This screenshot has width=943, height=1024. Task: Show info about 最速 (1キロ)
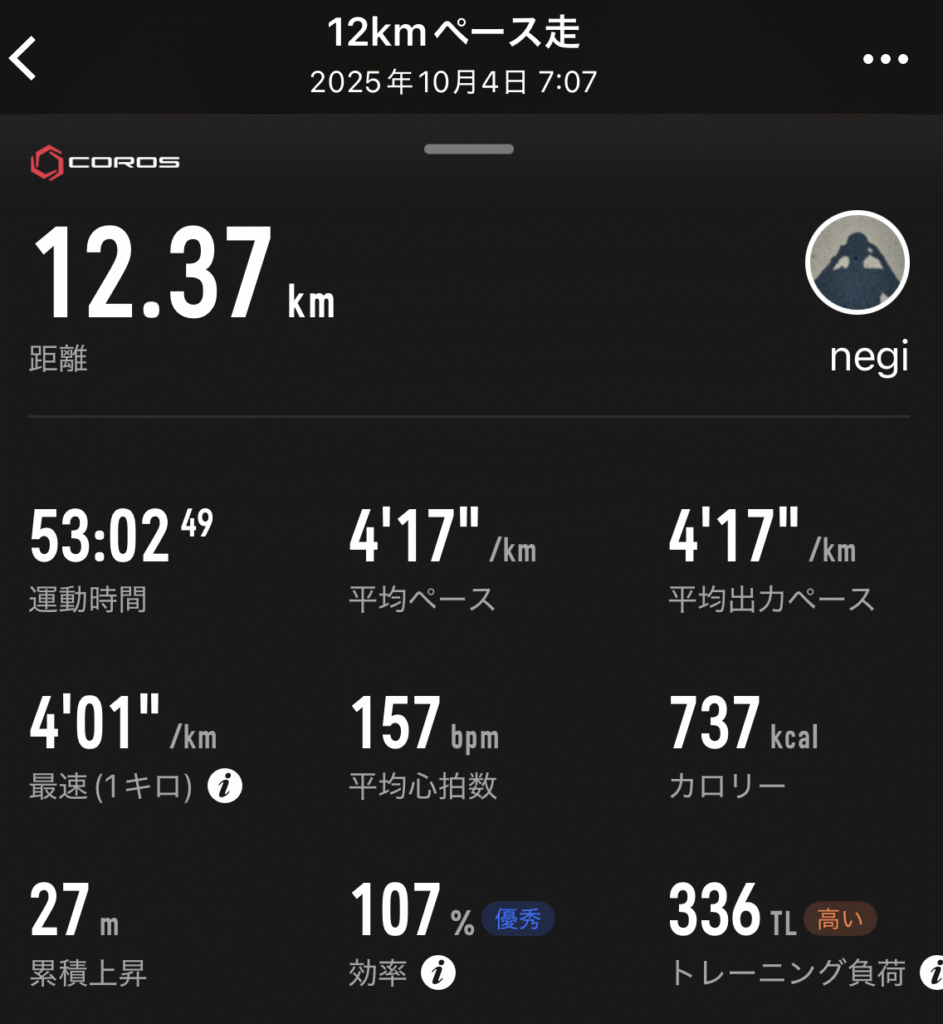click(225, 787)
